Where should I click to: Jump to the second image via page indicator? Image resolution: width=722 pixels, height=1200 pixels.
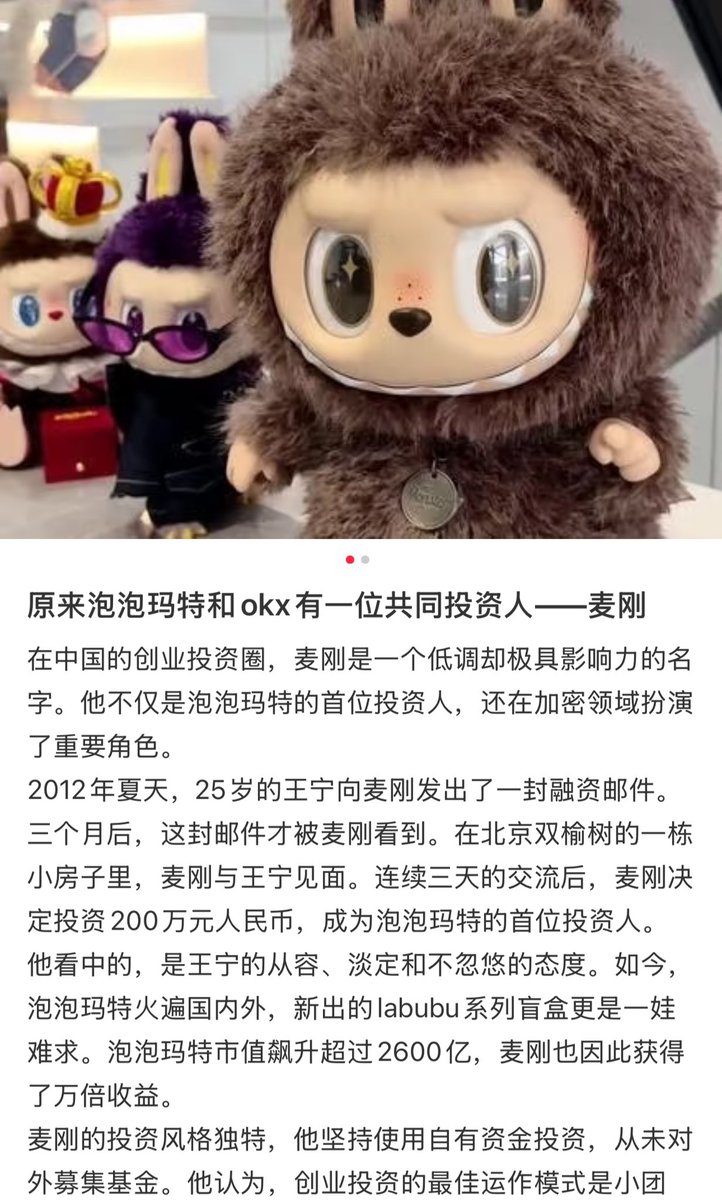(366, 560)
